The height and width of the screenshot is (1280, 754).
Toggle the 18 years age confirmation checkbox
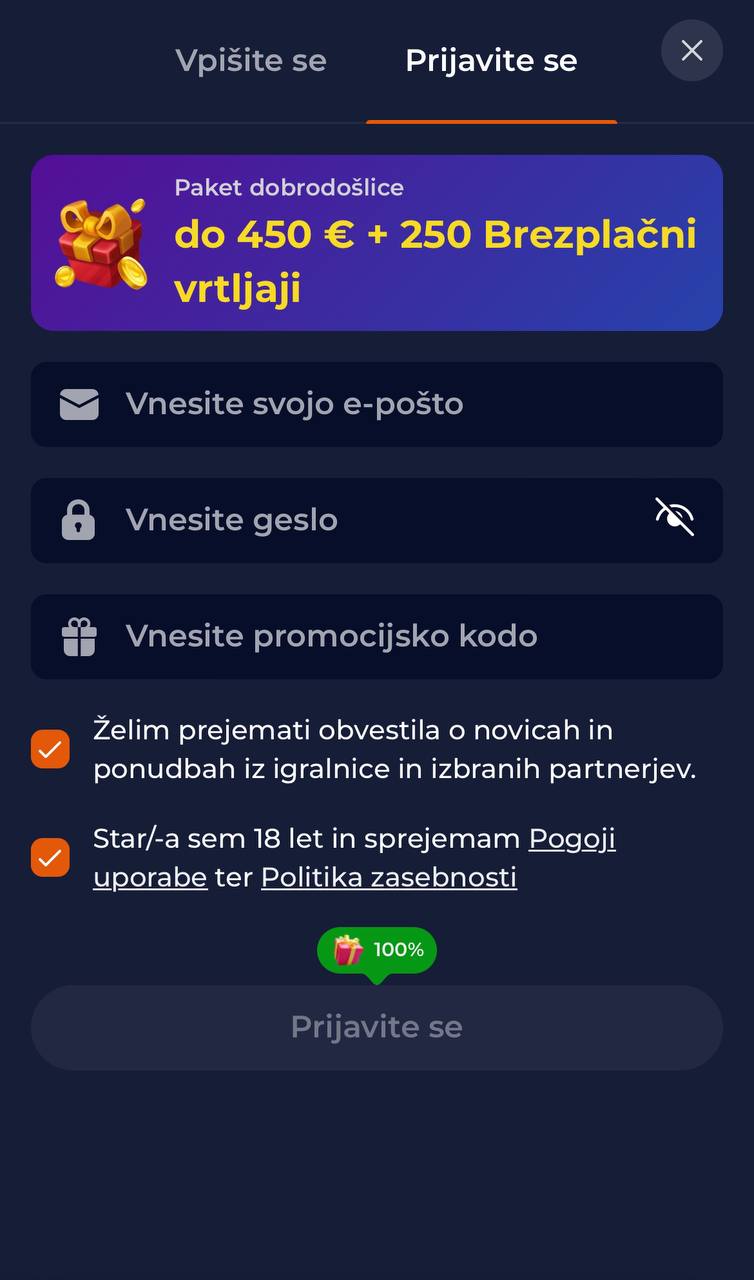pyautogui.click(x=50, y=857)
